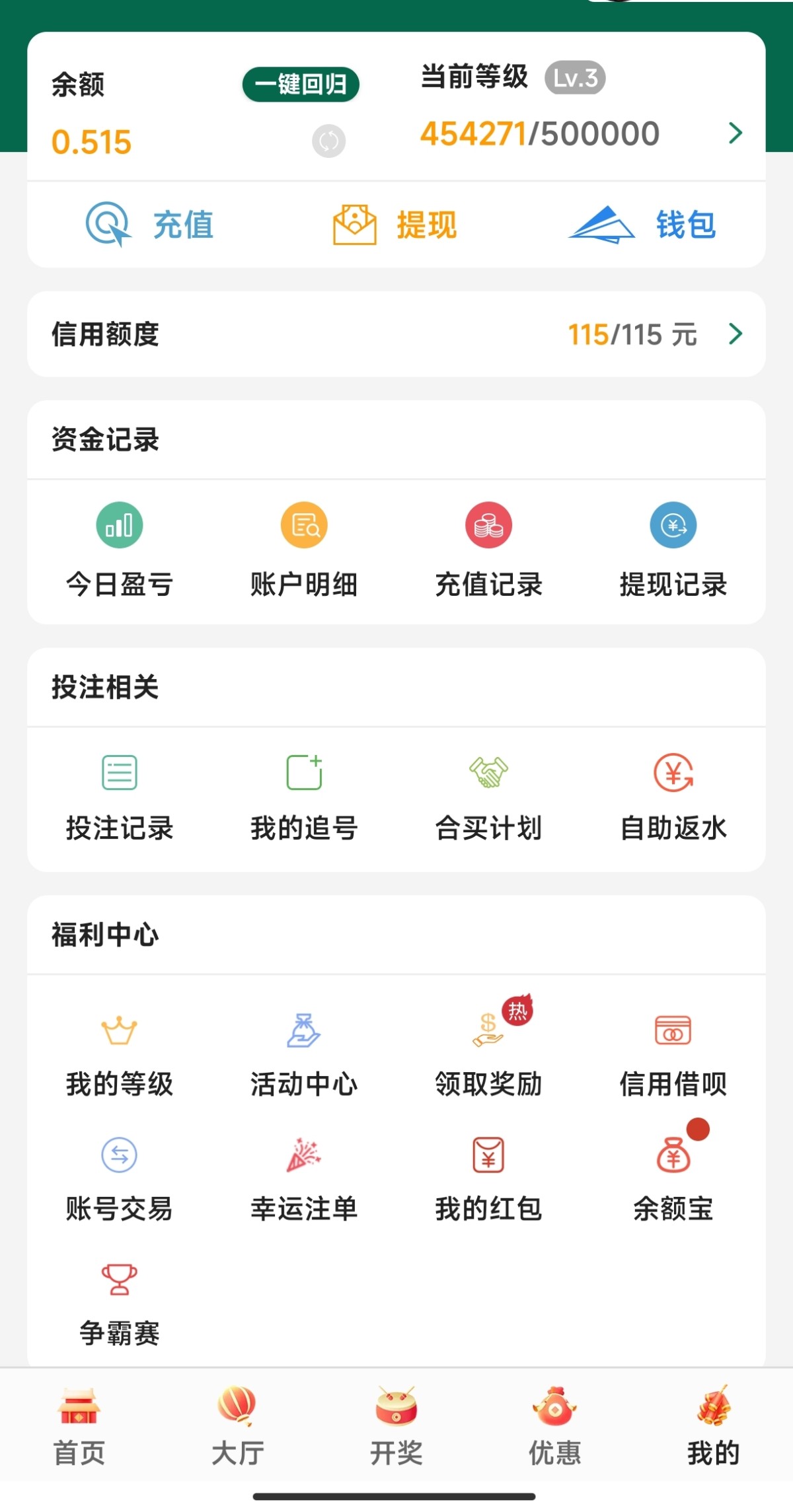This screenshot has height=1512, width=793.
Task: Switch to the 开奖 tab
Action: [396, 1425]
